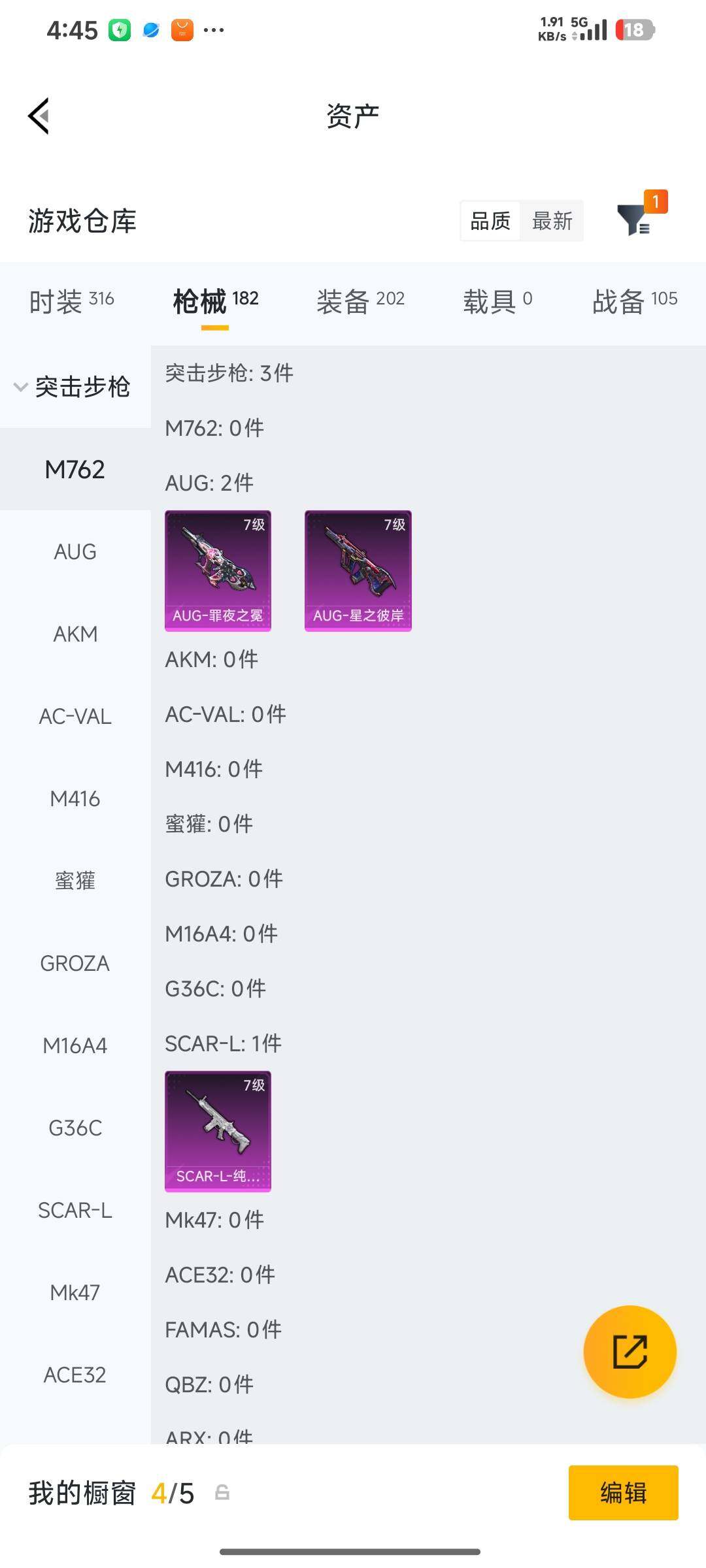Image resolution: width=706 pixels, height=1568 pixels.
Task: Select M416 in the side list
Action: 75,798
